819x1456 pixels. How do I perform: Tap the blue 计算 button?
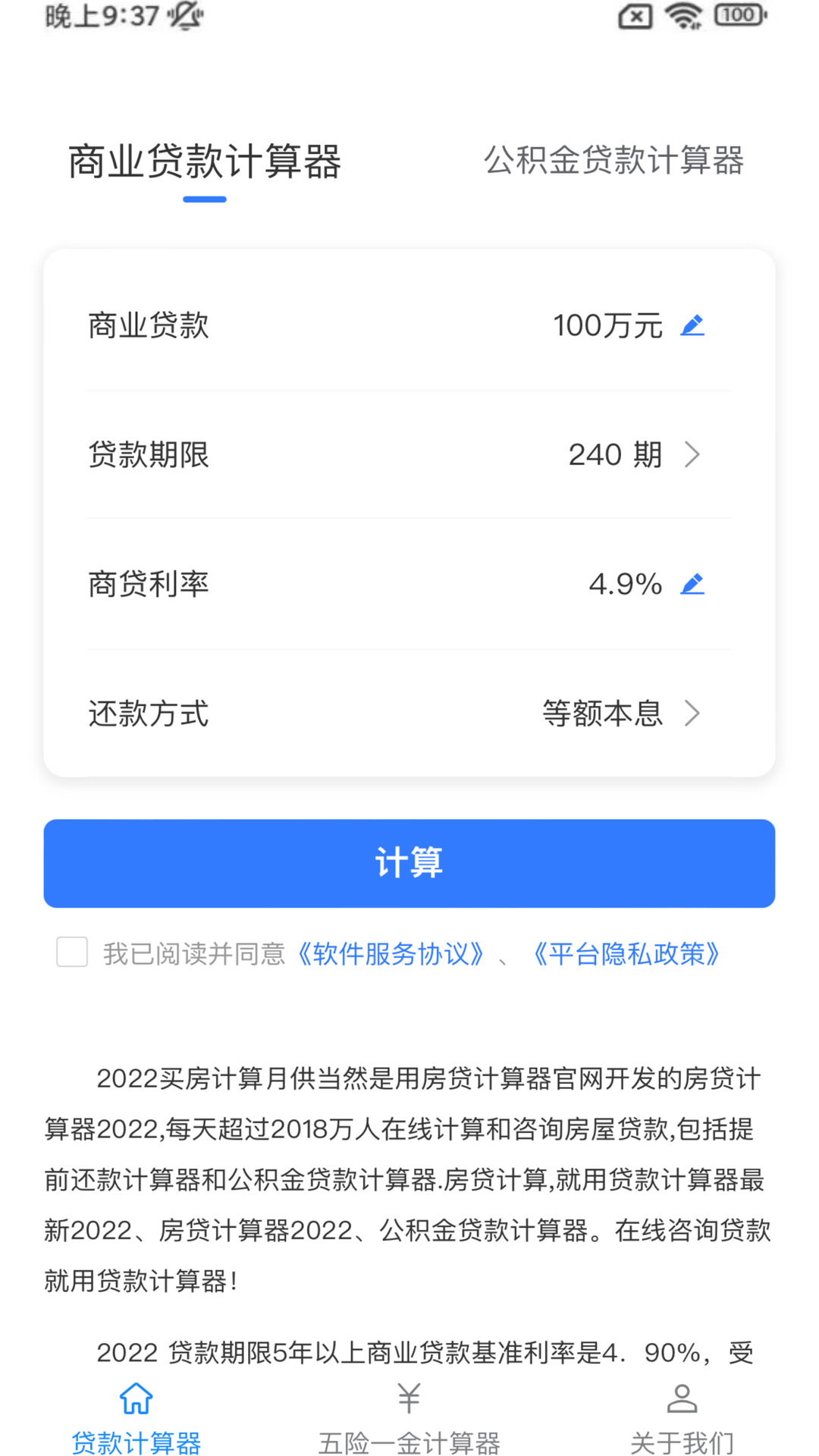coord(409,863)
